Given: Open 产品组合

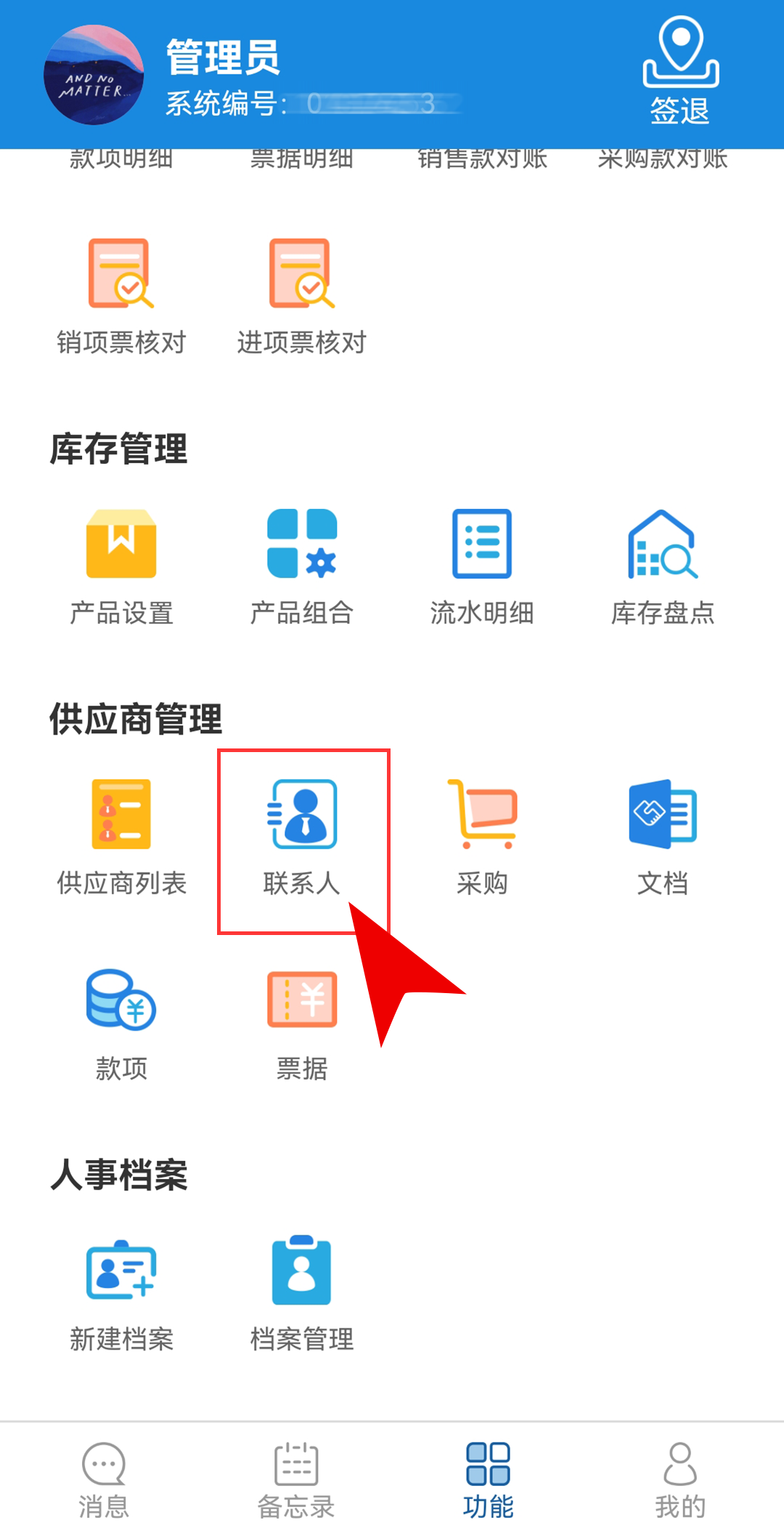Looking at the screenshot, I should pos(302,566).
